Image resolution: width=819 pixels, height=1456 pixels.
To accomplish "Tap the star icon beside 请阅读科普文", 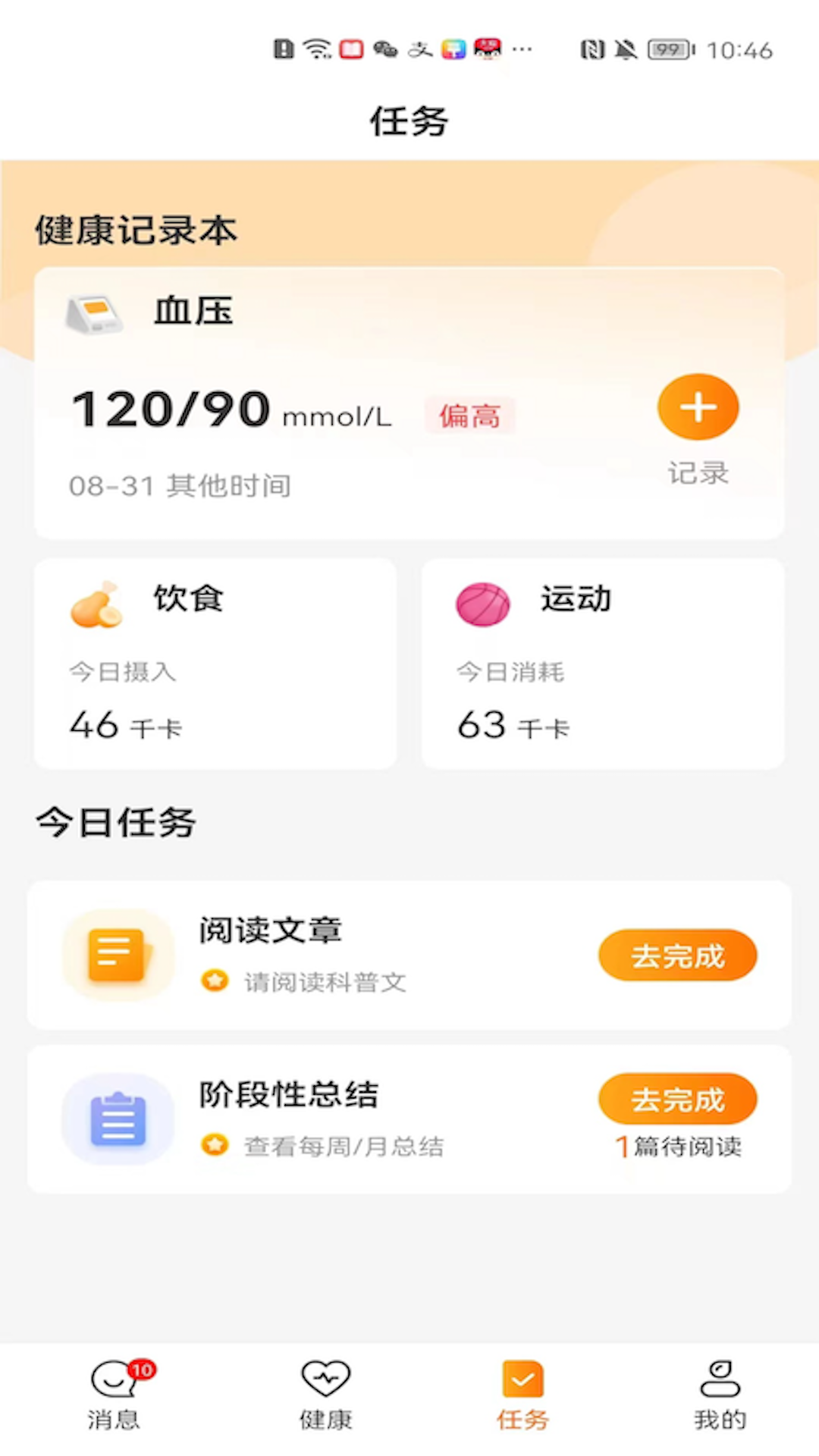I will pos(215,981).
